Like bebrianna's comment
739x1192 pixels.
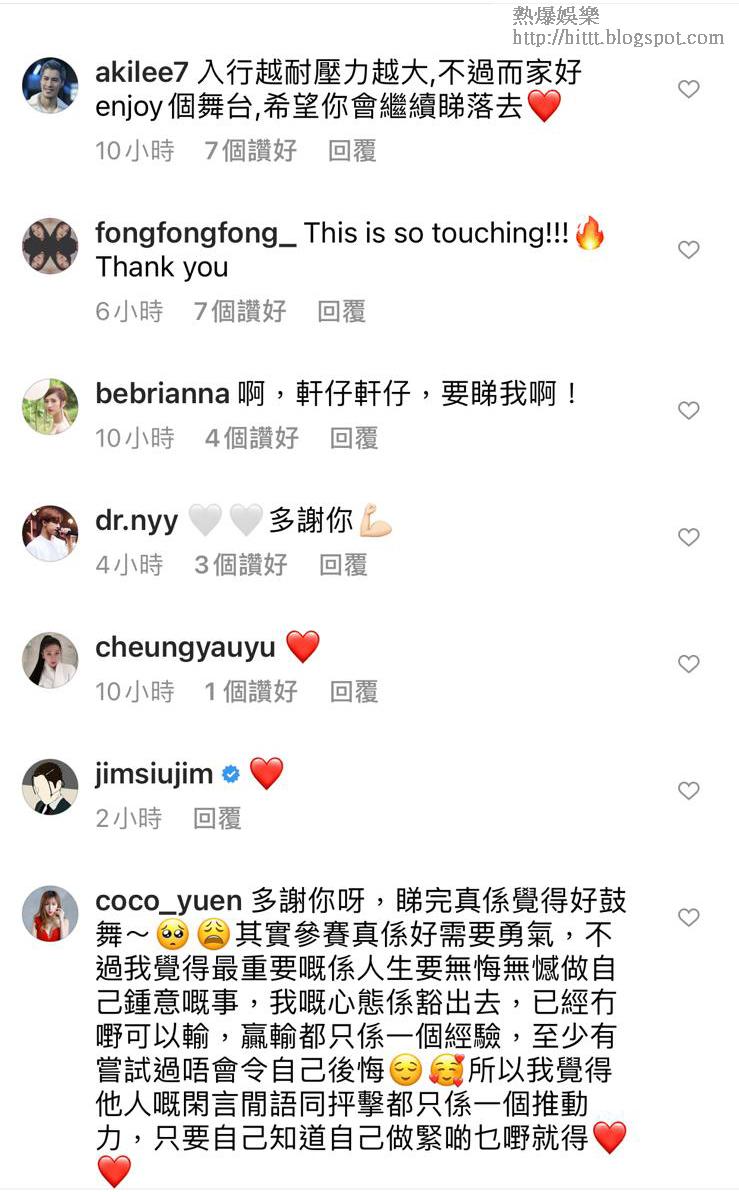[688, 411]
